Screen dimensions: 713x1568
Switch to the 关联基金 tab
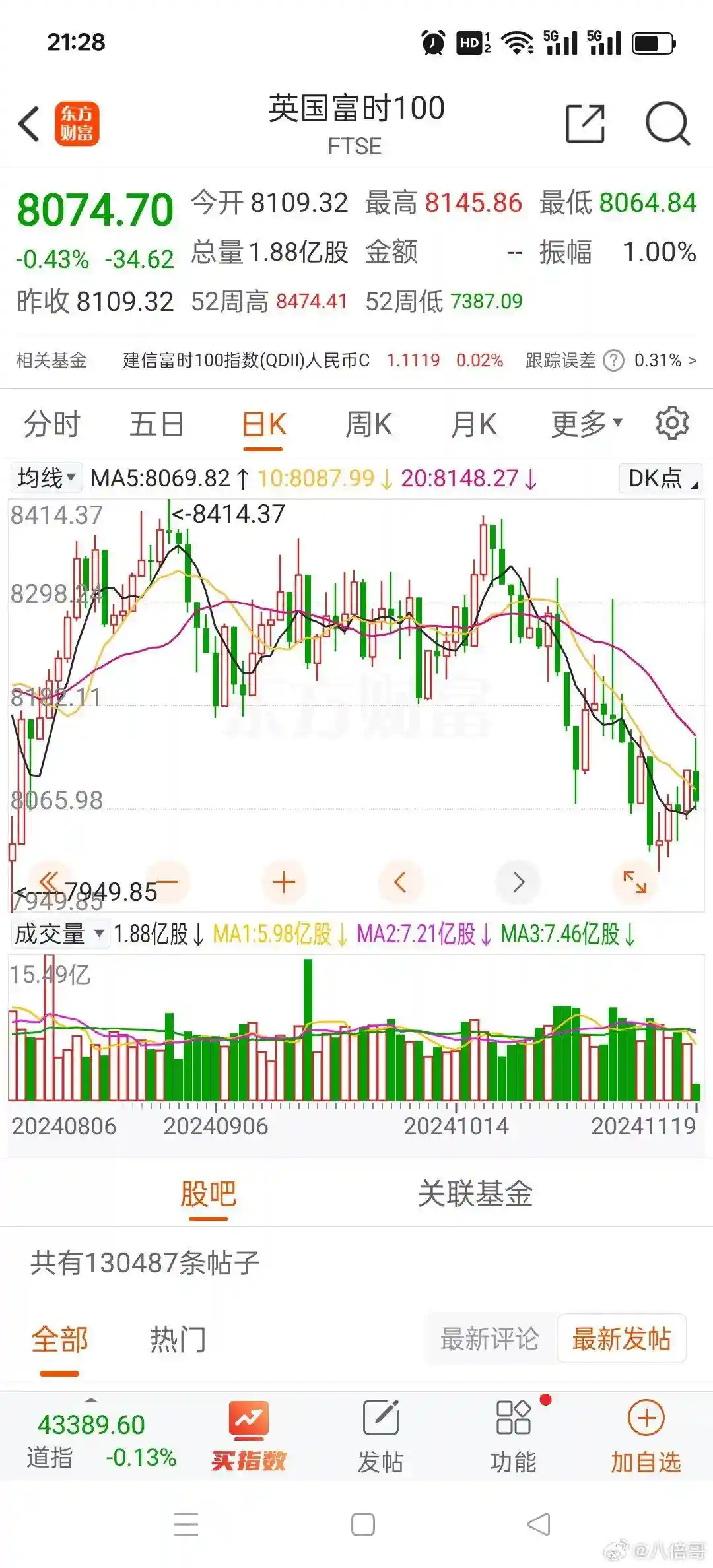(475, 1194)
